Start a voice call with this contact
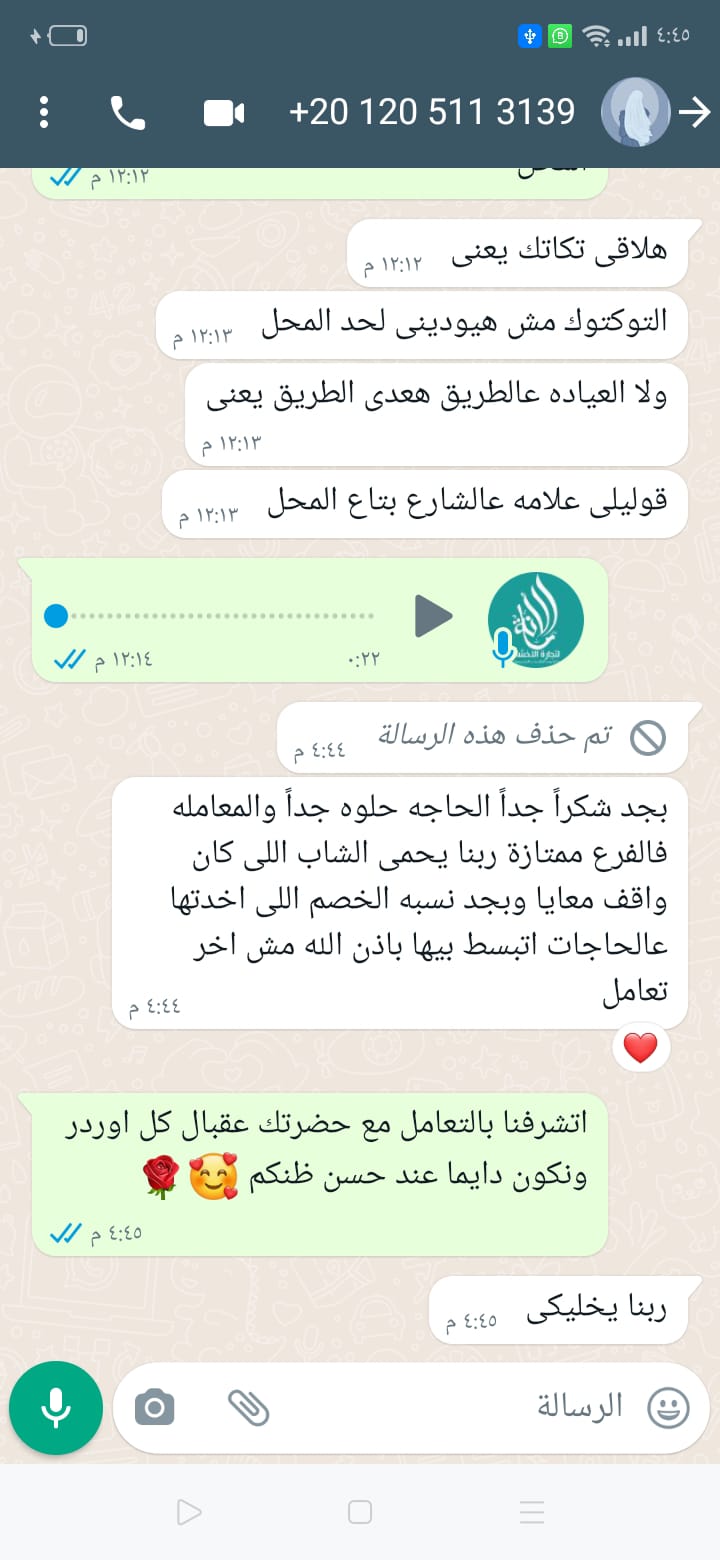The width and height of the screenshot is (720, 1560). (127, 113)
